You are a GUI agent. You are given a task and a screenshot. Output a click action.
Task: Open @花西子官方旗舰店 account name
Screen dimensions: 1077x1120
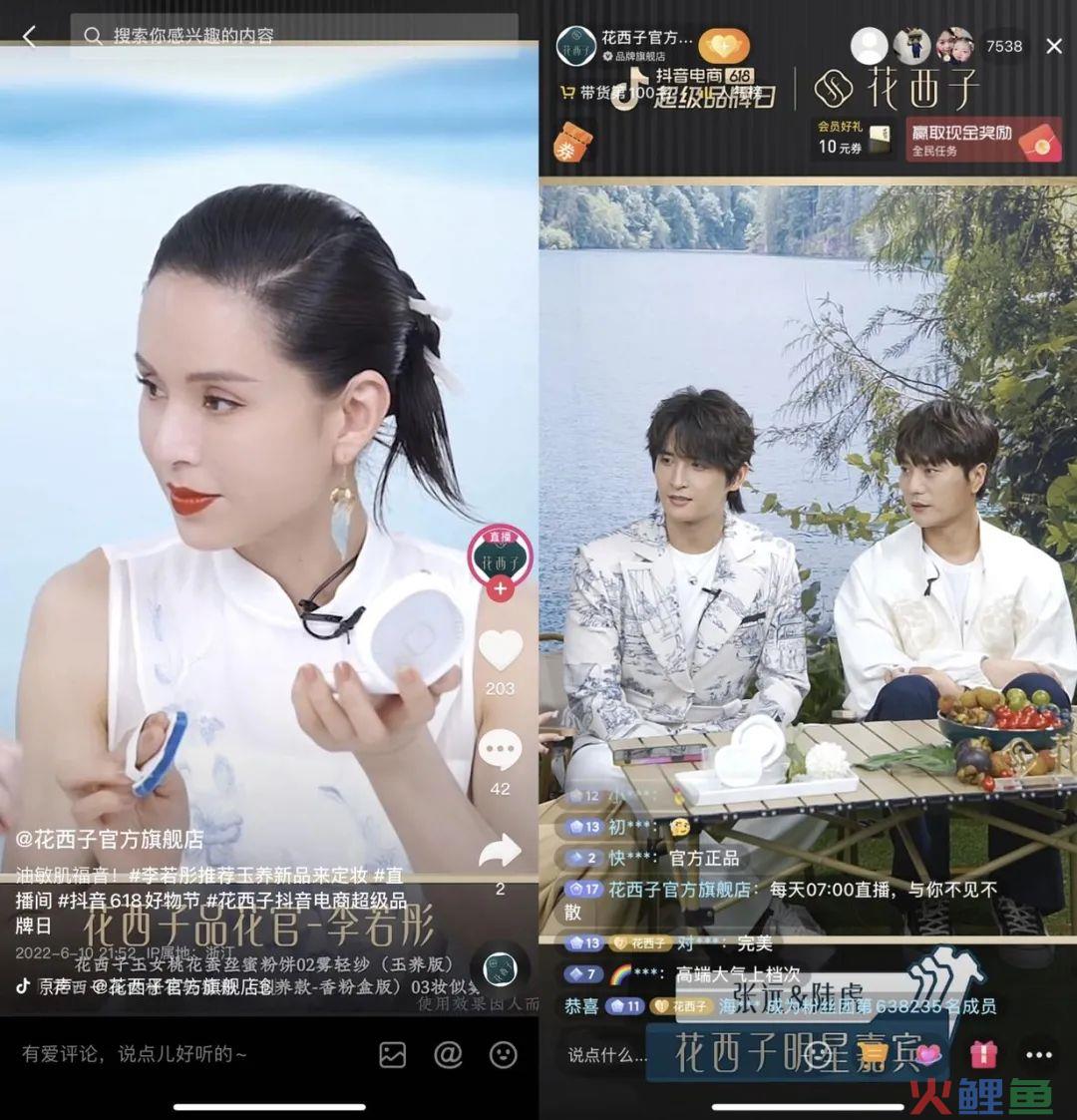pos(110,840)
